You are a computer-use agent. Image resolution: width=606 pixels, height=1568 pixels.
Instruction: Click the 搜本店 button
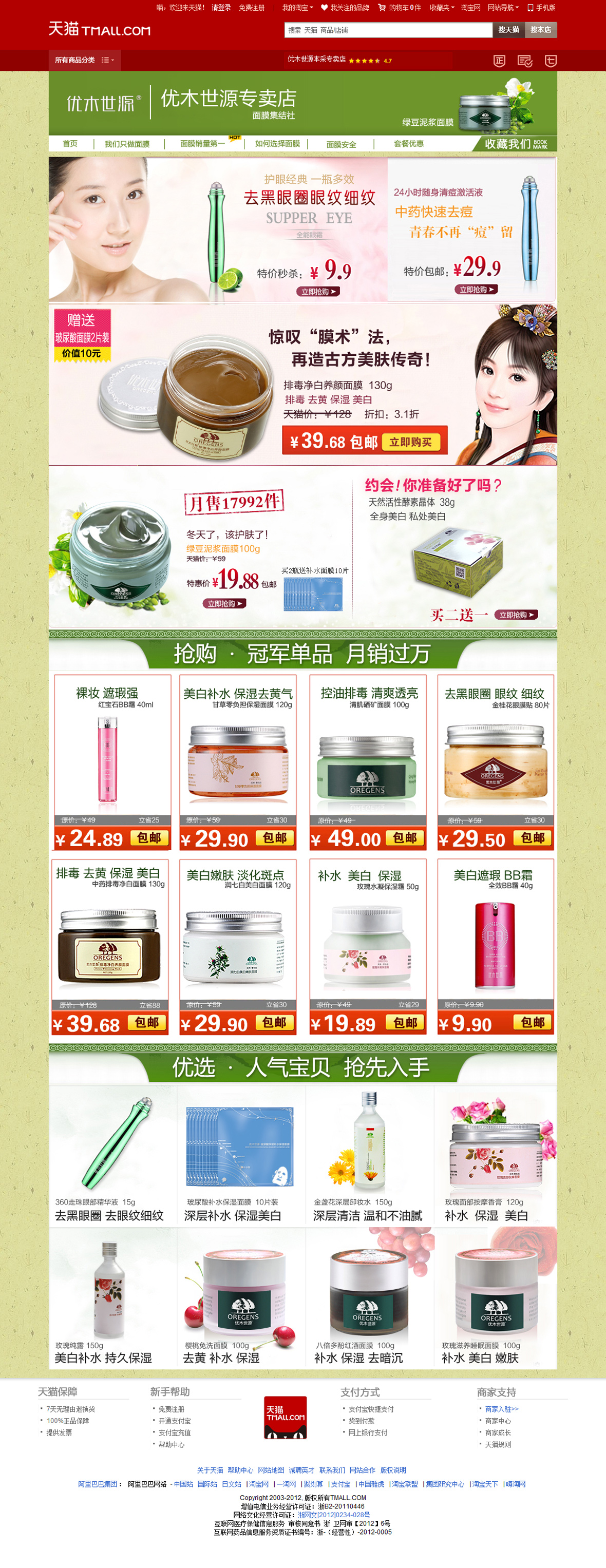[x=540, y=30]
